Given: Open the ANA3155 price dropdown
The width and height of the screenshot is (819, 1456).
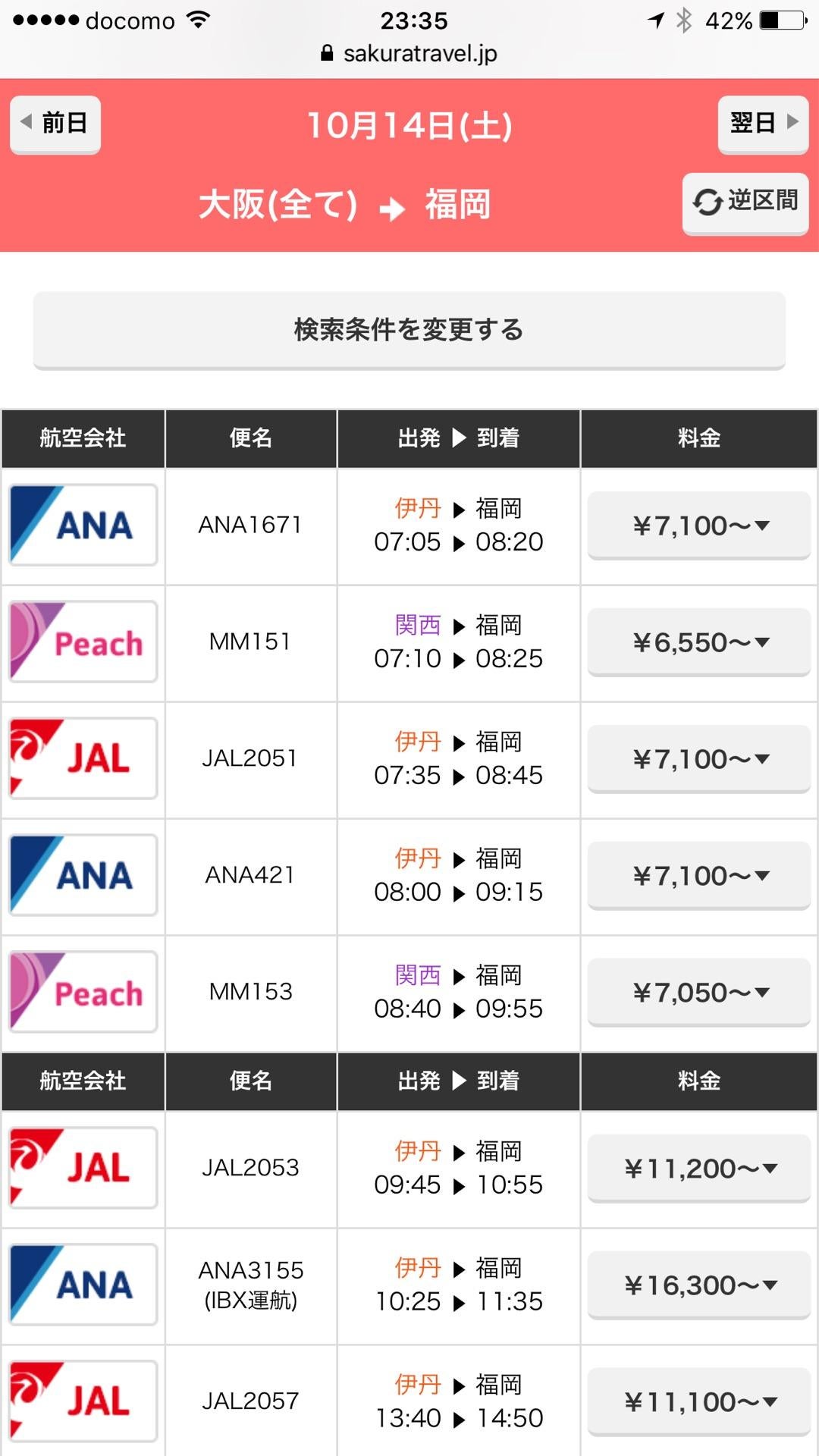Looking at the screenshot, I should (x=699, y=1285).
